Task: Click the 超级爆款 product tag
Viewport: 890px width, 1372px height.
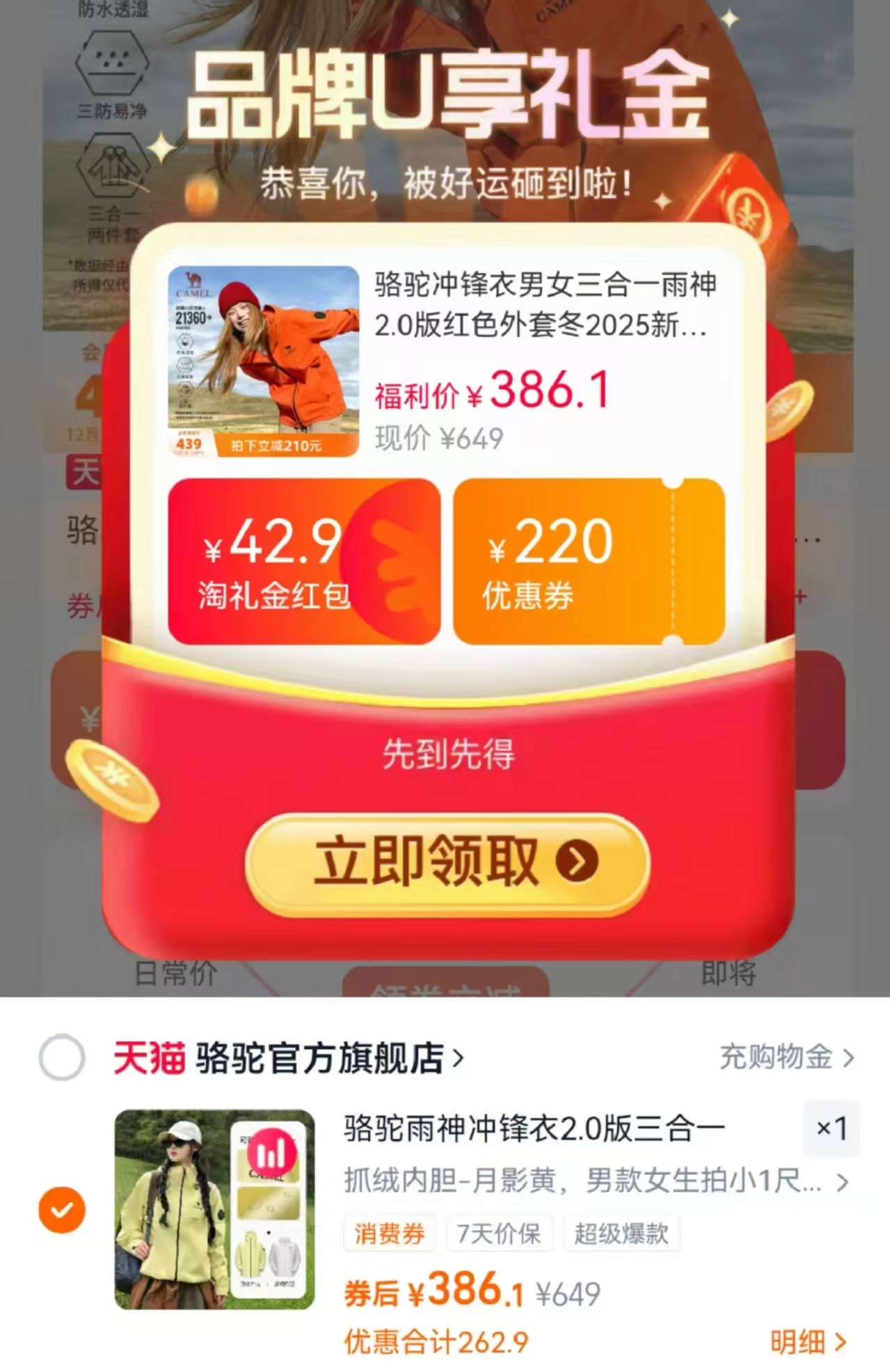Action: coord(620,1234)
